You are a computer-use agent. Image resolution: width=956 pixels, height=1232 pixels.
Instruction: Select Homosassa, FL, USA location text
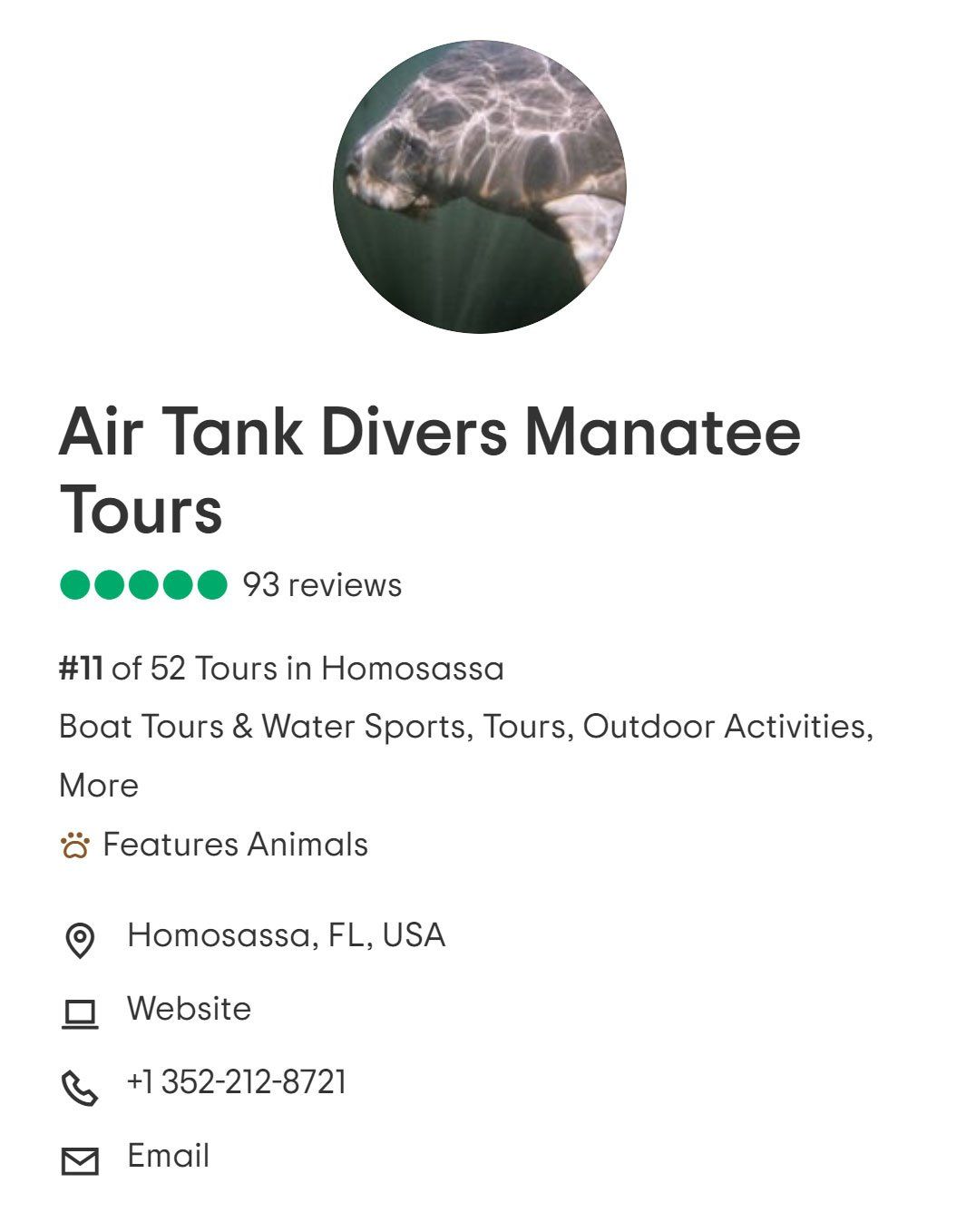(x=288, y=934)
